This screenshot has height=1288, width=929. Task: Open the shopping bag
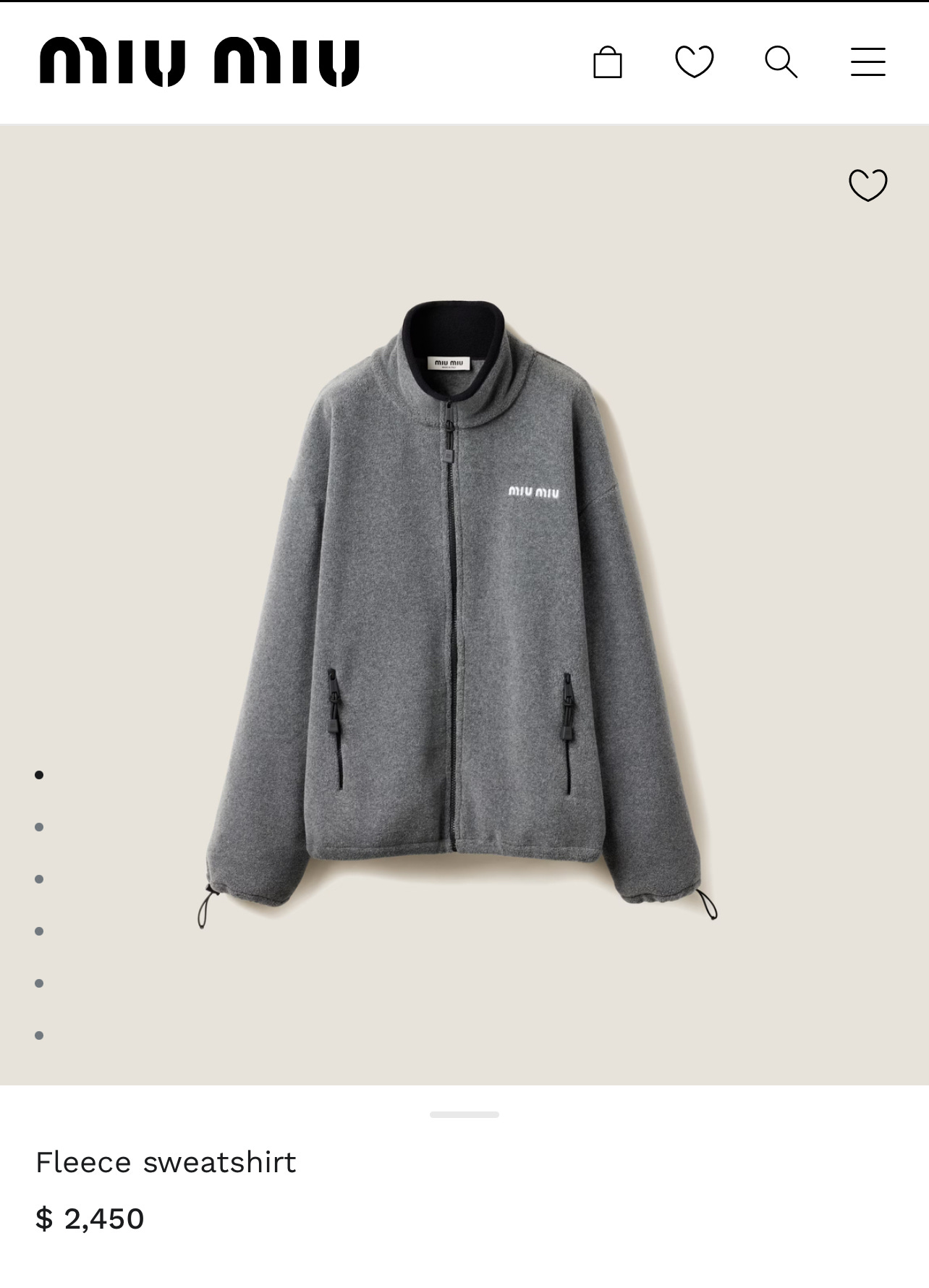pyautogui.click(x=608, y=62)
